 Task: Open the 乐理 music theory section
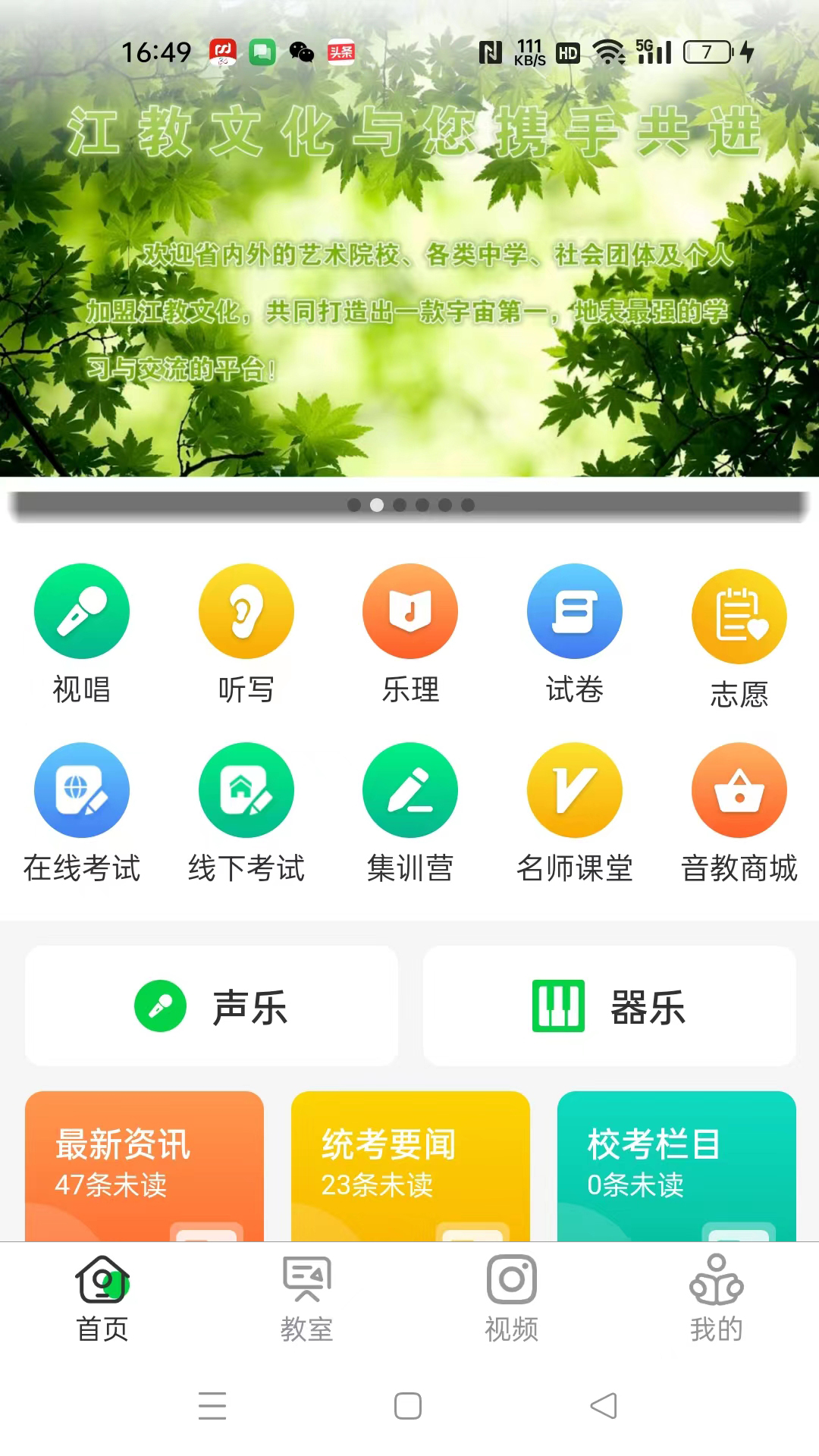409,637
